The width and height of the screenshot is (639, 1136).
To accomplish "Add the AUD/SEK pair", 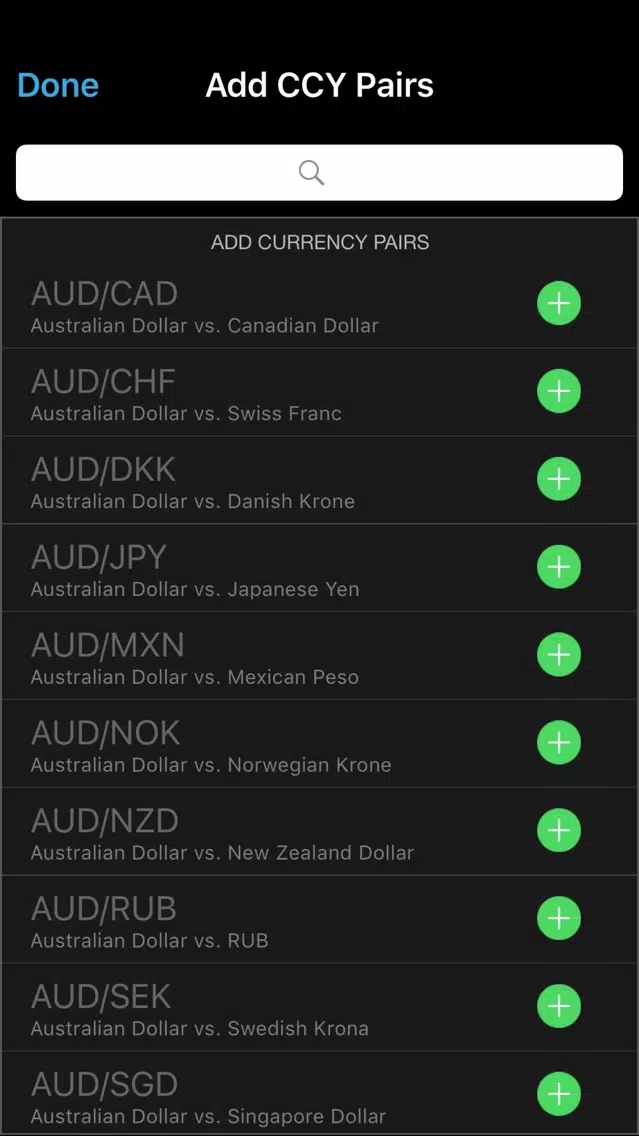I will 559,1006.
